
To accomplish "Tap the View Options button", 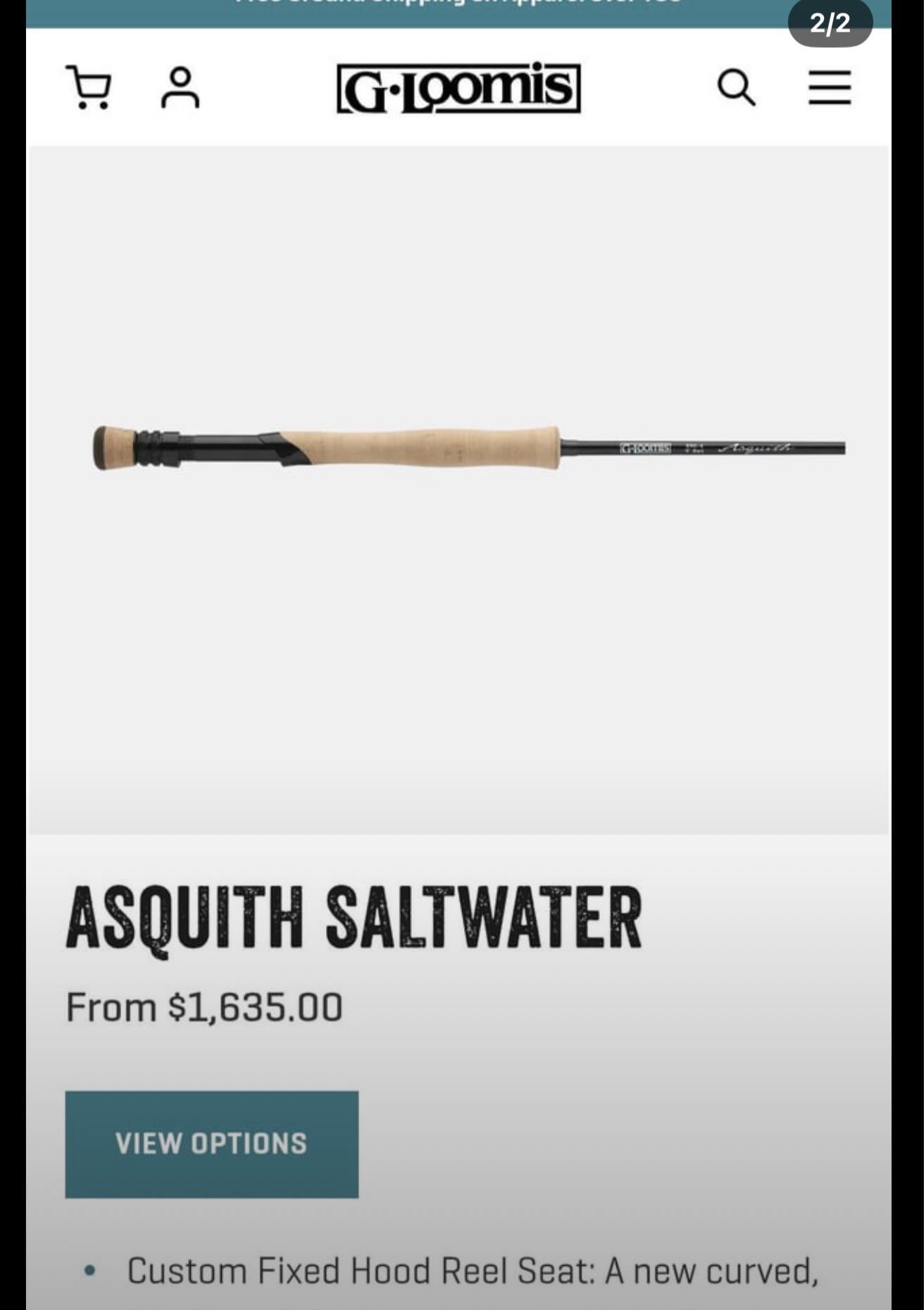I will click(x=211, y=1144).
